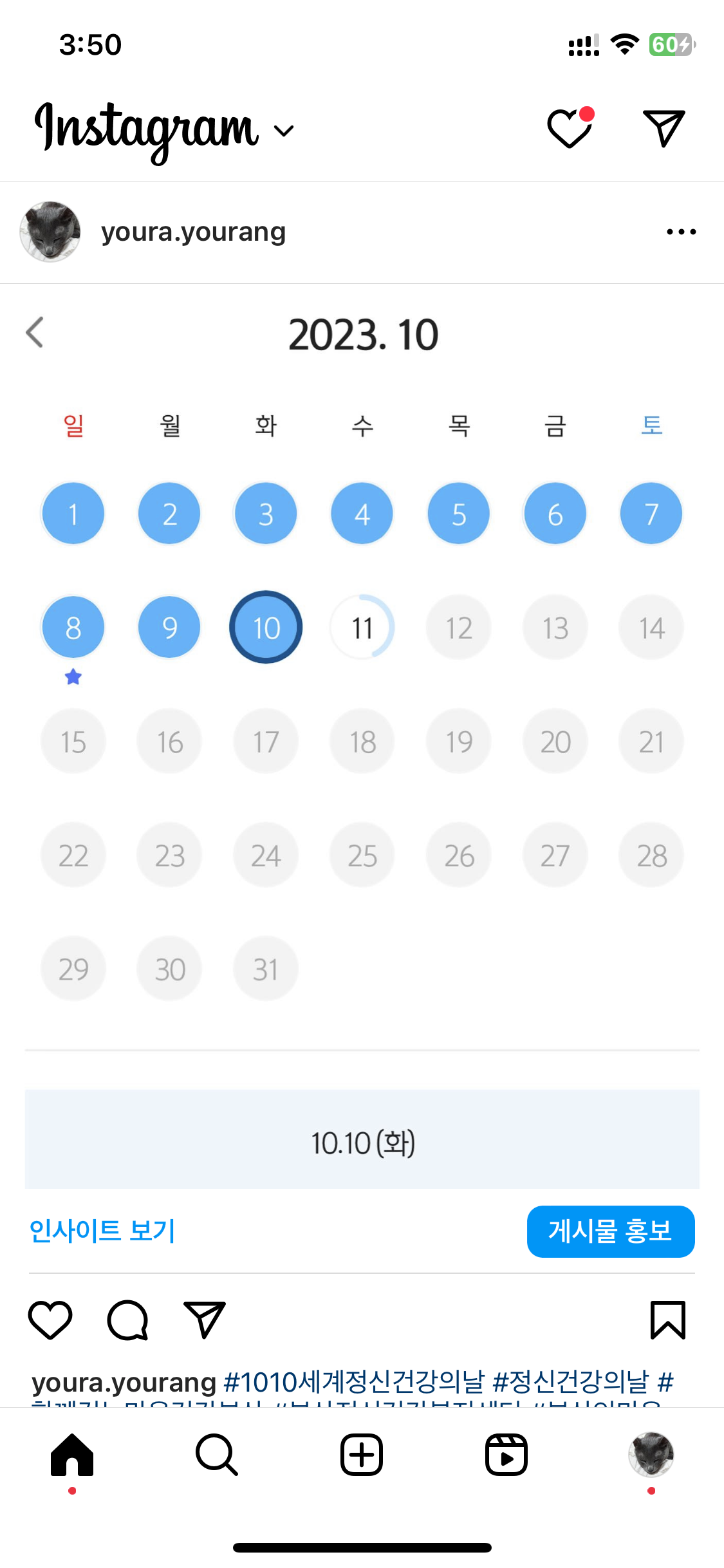Go to the Home tab
The height and width of the screenshot is (1568, 724).
click(x=72, y=1455)
